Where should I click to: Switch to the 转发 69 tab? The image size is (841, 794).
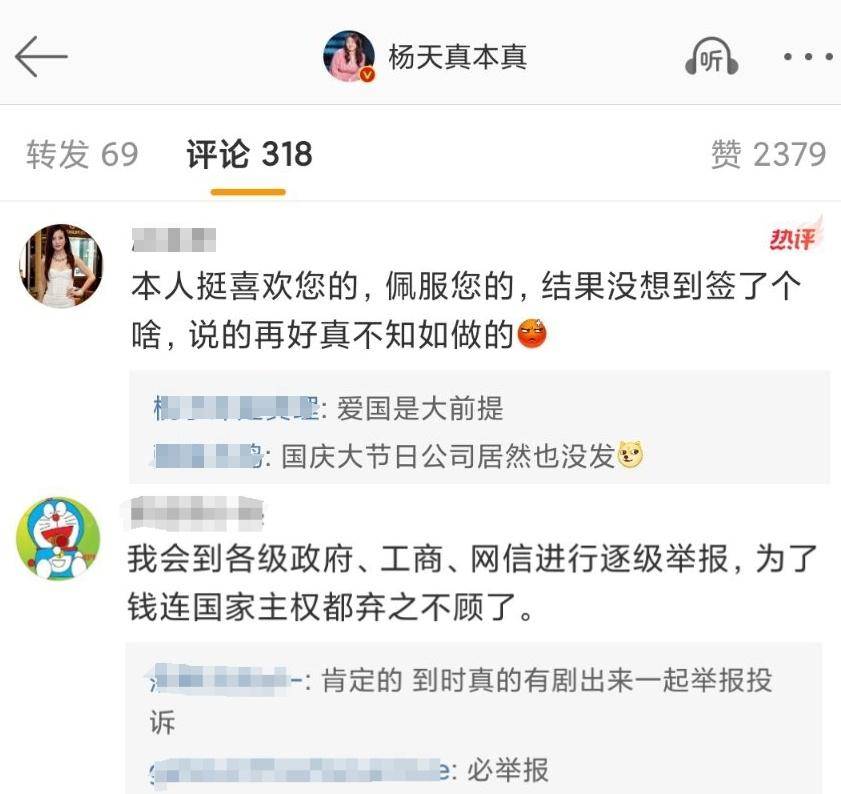82,154
